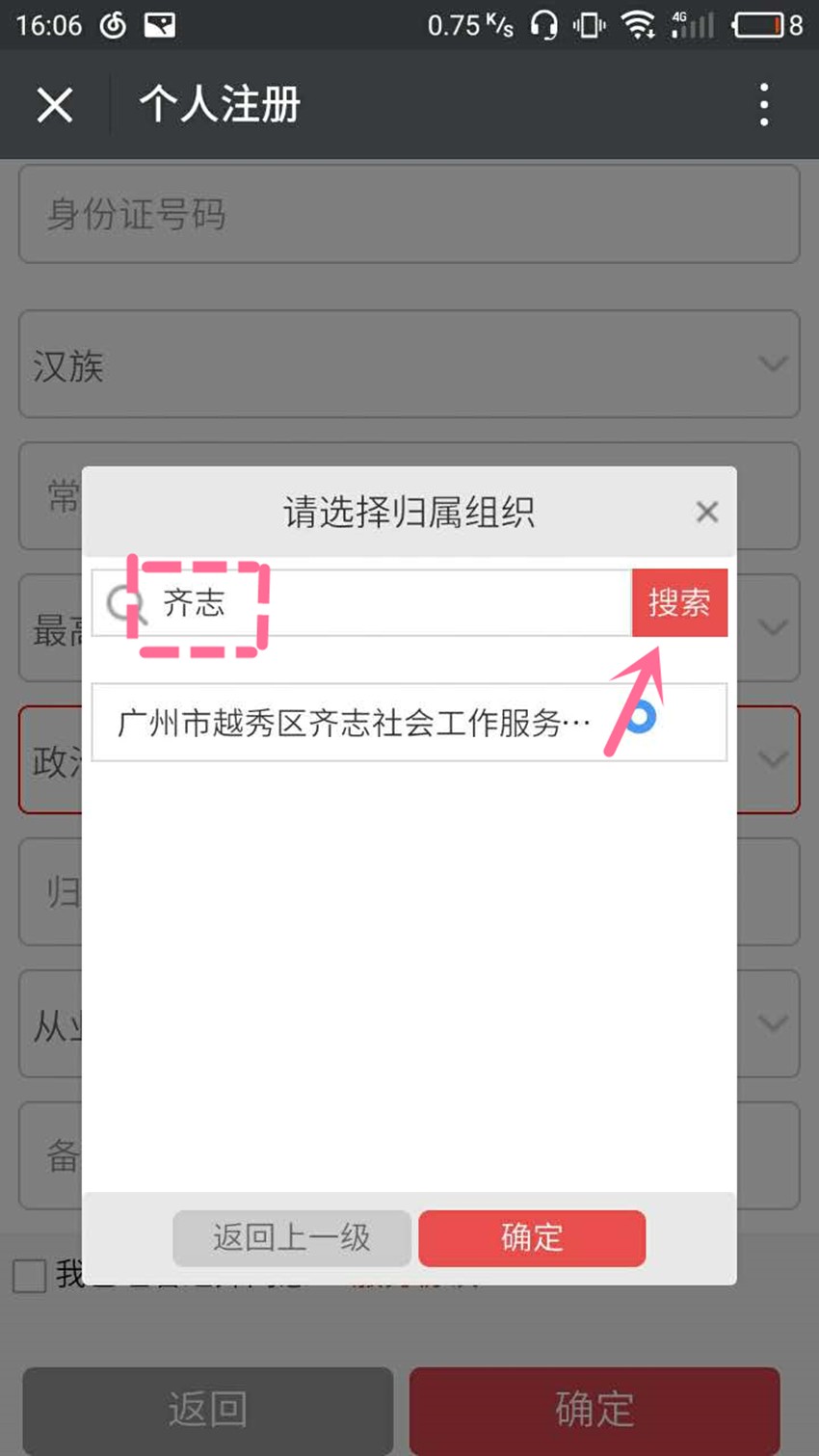Viewport: 819px width, 1456px height.
Task: Confirm organization with dialog 确定 button
Action: pyautogui.click(x=532, y=1237)
